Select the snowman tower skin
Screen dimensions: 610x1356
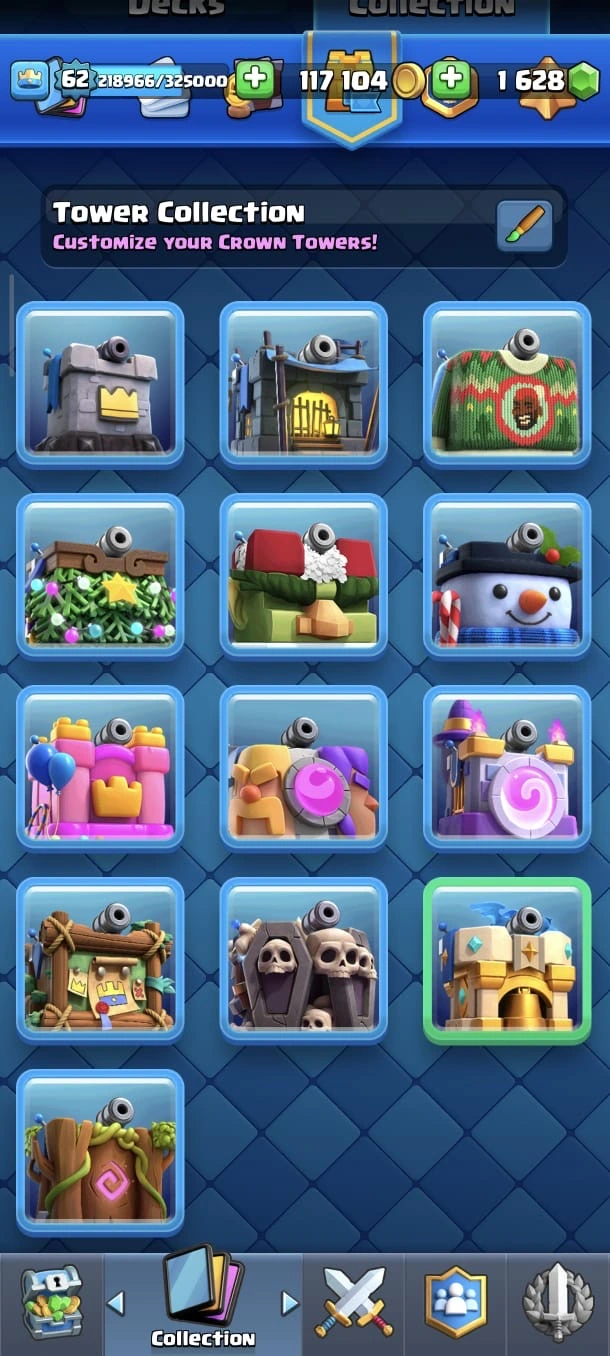tap(507, 577)
